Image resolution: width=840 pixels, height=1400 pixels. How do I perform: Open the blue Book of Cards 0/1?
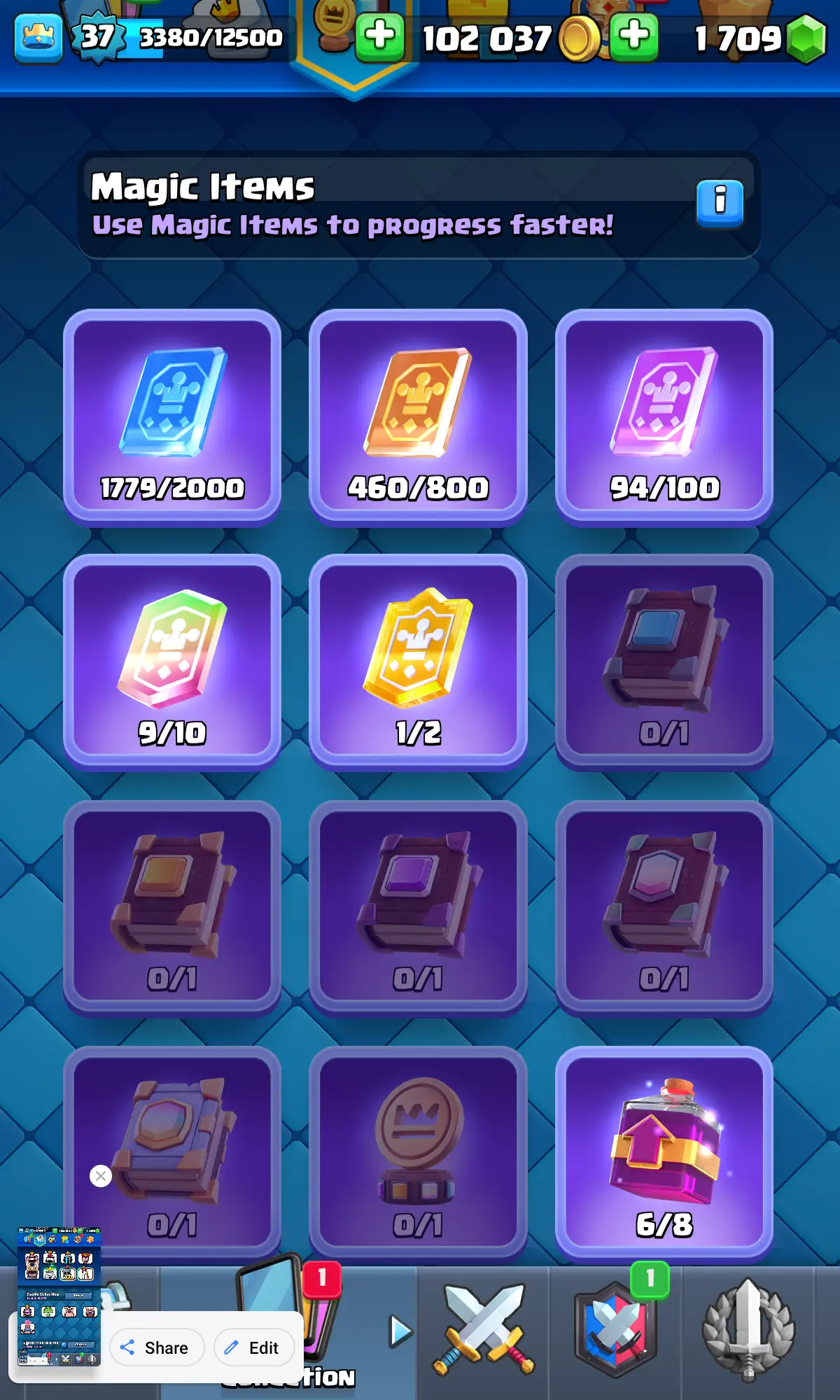[664, 662]
